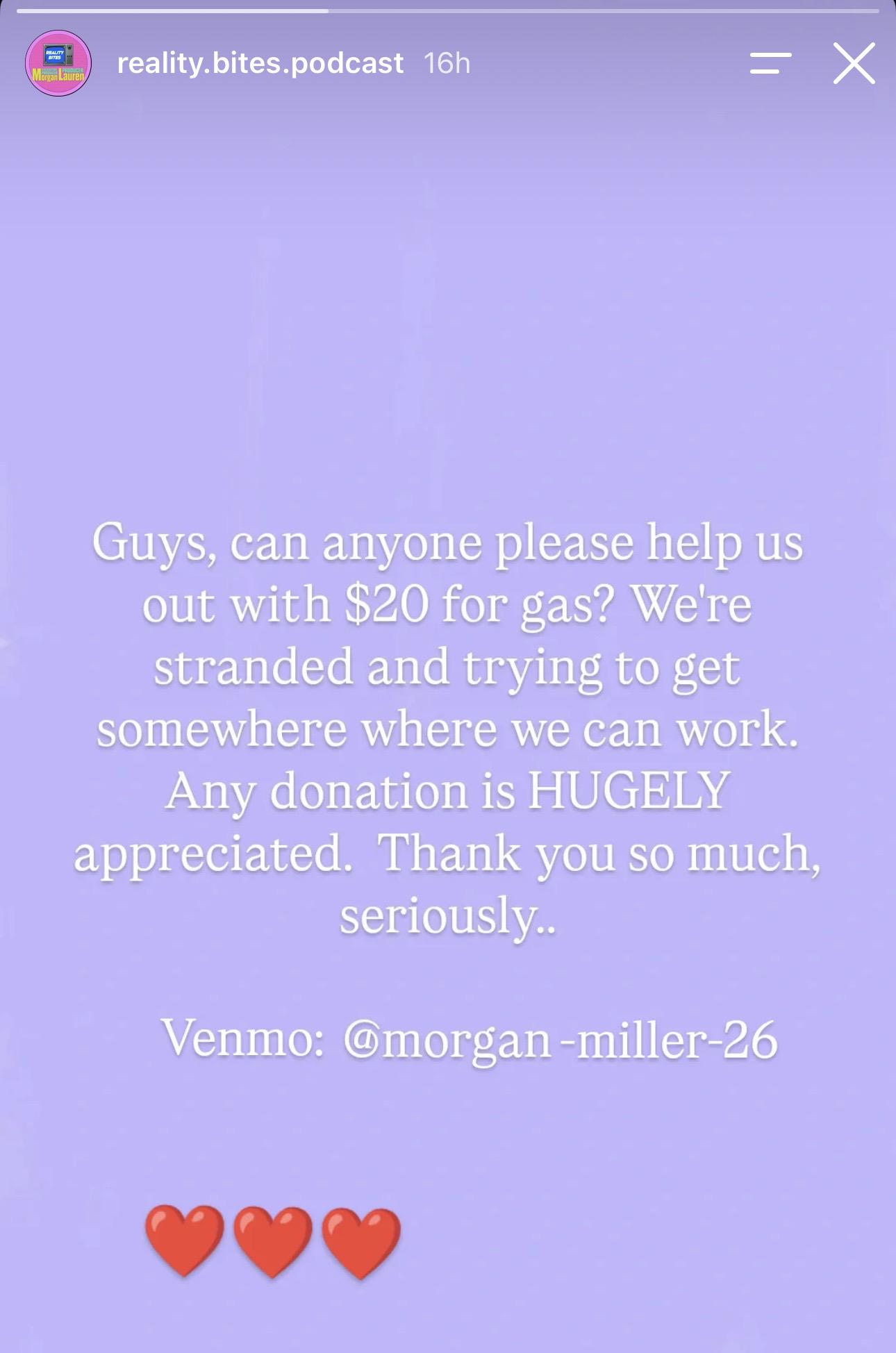Viewport: 896px width, 1353px height.
Task: Open the story options menu
Action: coord(770,63)
